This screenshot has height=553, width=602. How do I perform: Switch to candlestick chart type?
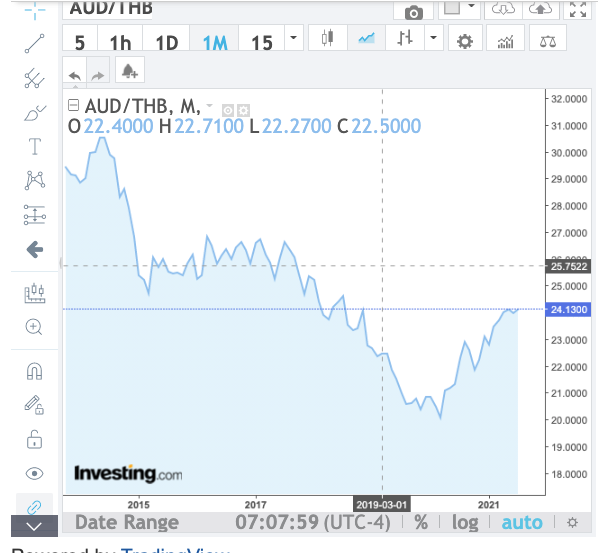tap(327, 40)
